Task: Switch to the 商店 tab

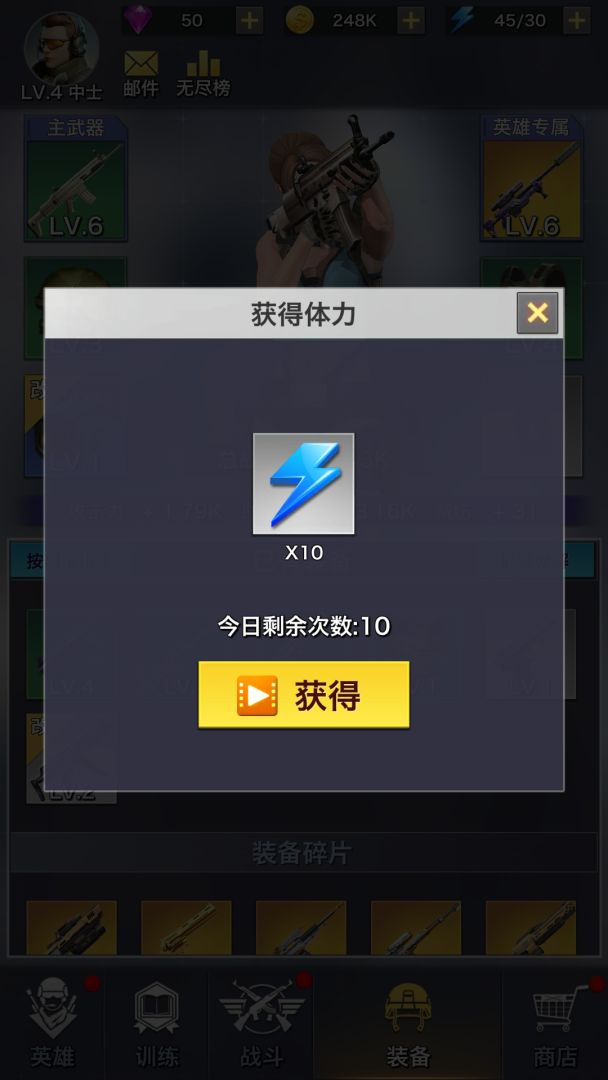Action: point(555,1023)
